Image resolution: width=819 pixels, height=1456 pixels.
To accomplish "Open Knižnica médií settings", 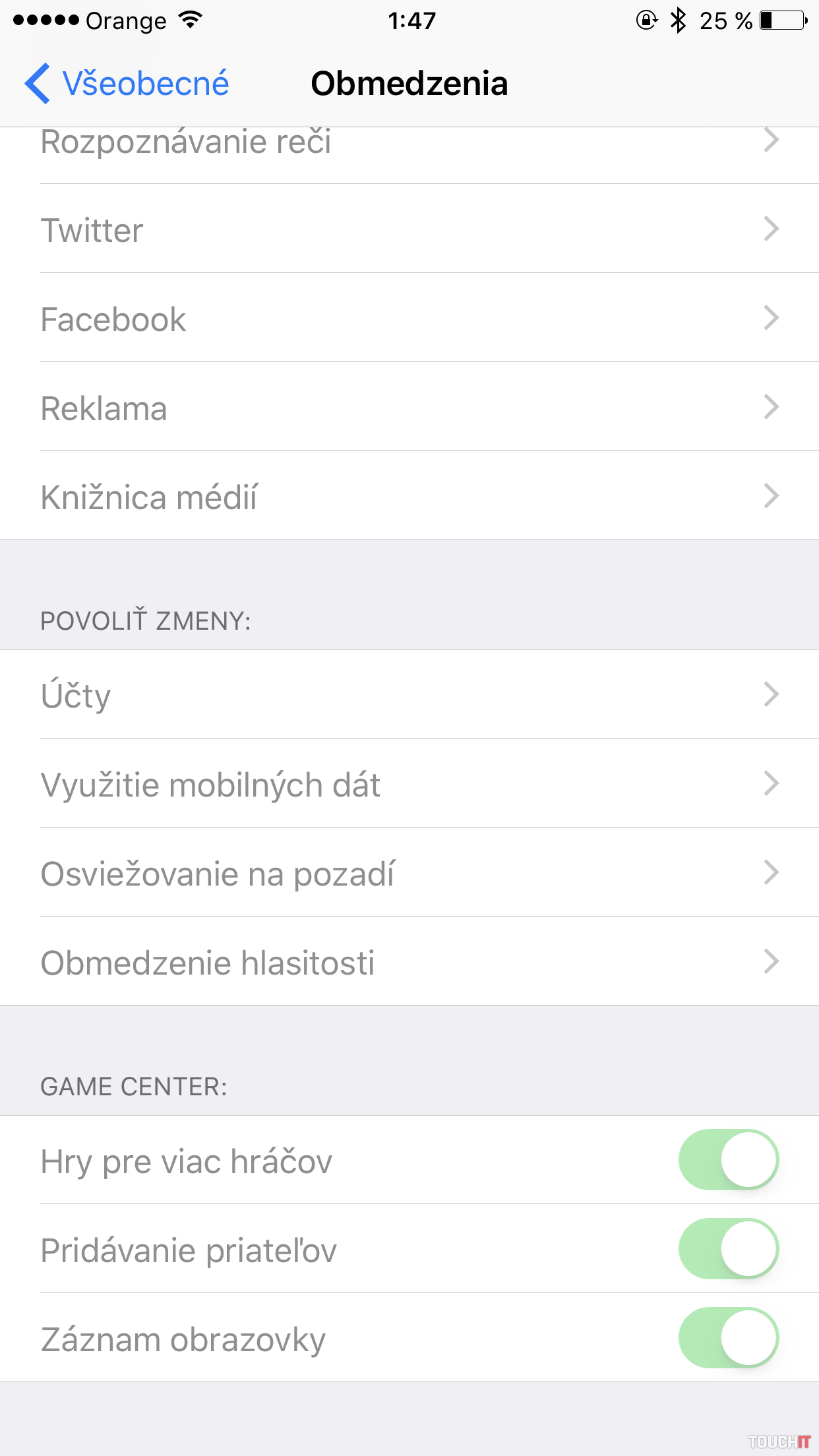I will tap(409, 497).
